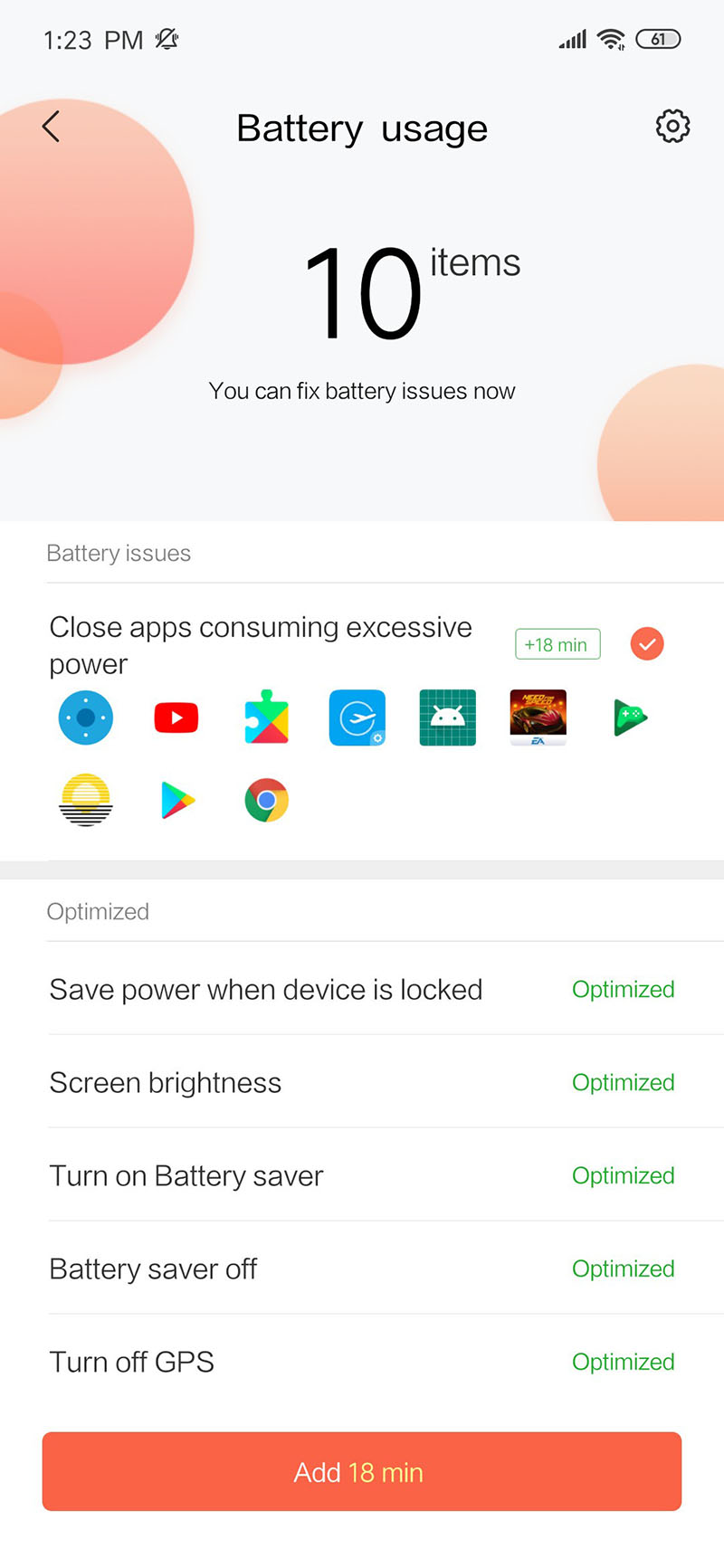This screenshot has width=724, height=1568.
Task: Tap the Need for Speed game icon
Action: tap(538, 717)
